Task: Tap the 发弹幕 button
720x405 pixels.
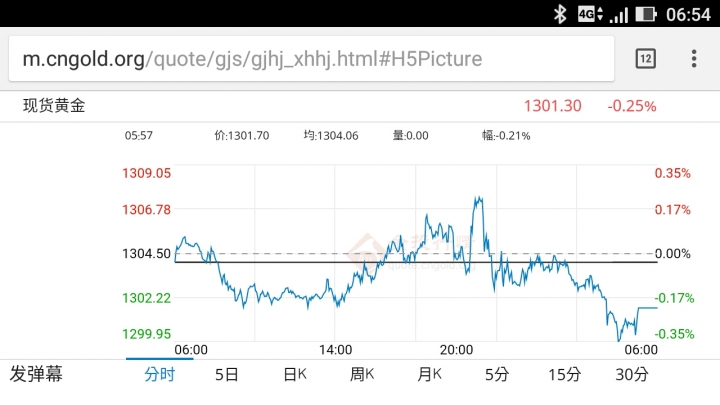Action: tap(36, 375)
